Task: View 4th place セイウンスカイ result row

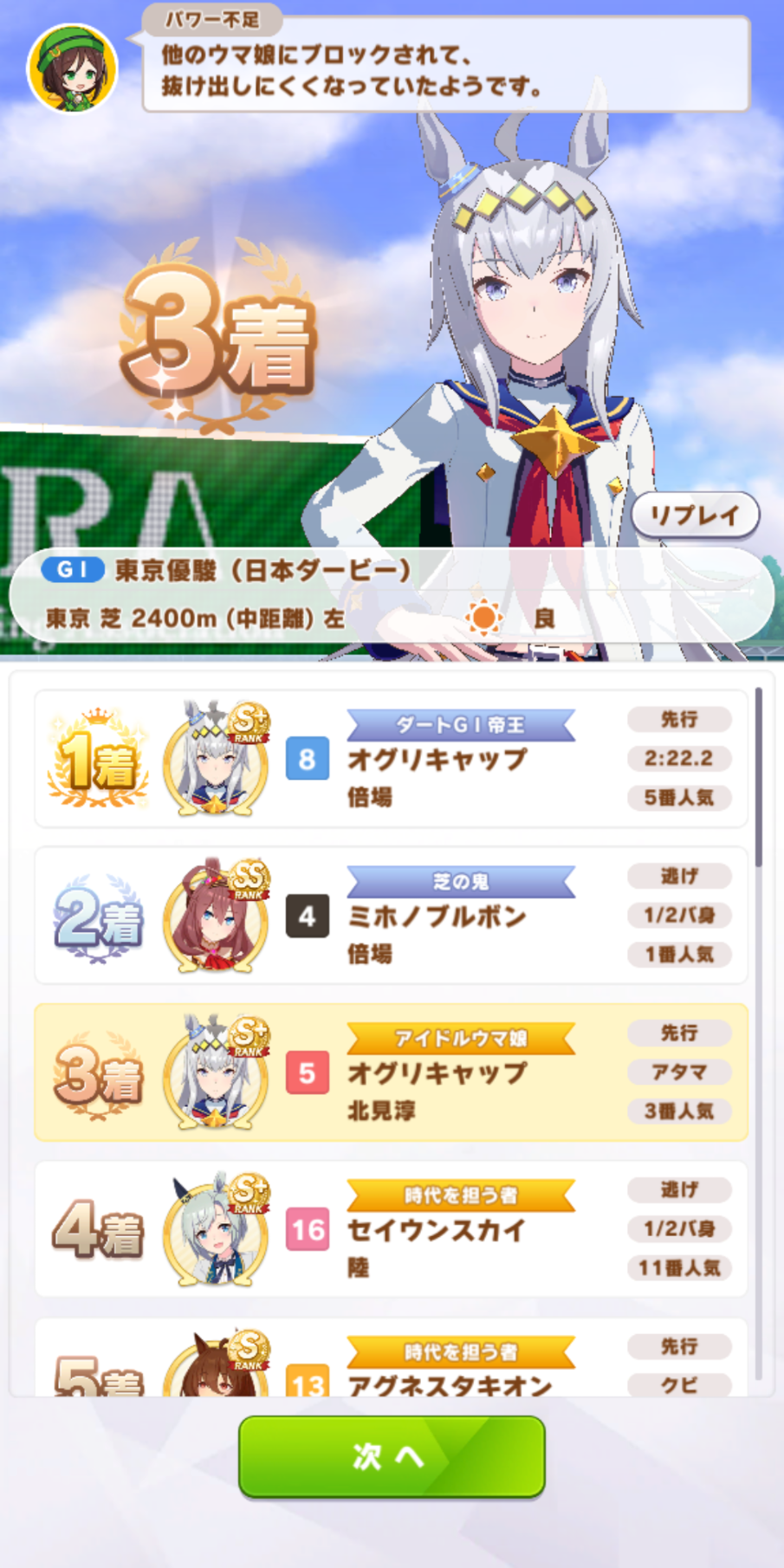Action: (391, 1229)
